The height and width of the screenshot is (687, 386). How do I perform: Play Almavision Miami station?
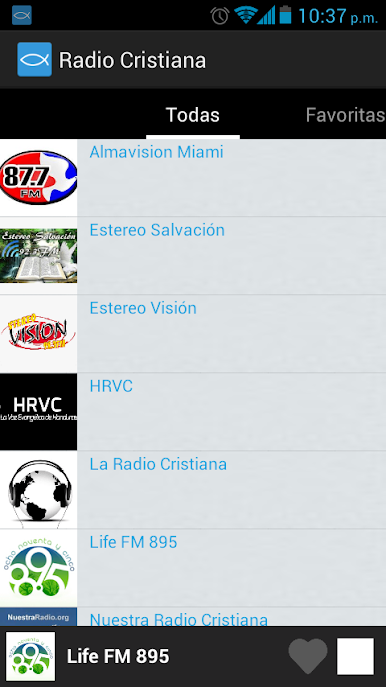point(193,178)
